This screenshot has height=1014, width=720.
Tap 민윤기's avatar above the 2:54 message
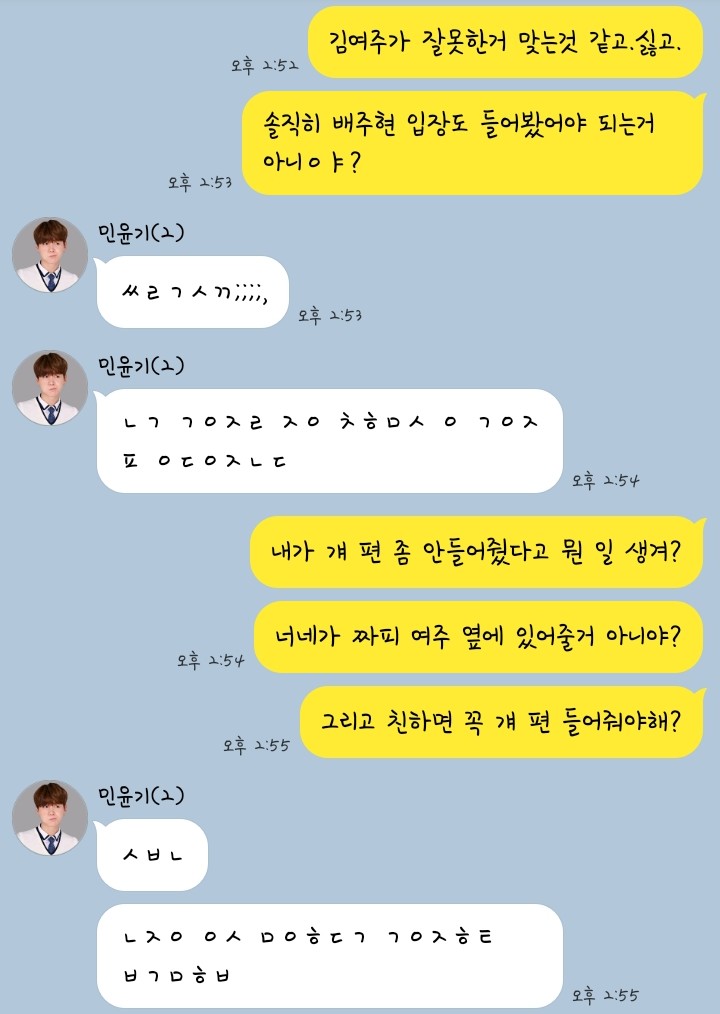[x=50, y=388]
